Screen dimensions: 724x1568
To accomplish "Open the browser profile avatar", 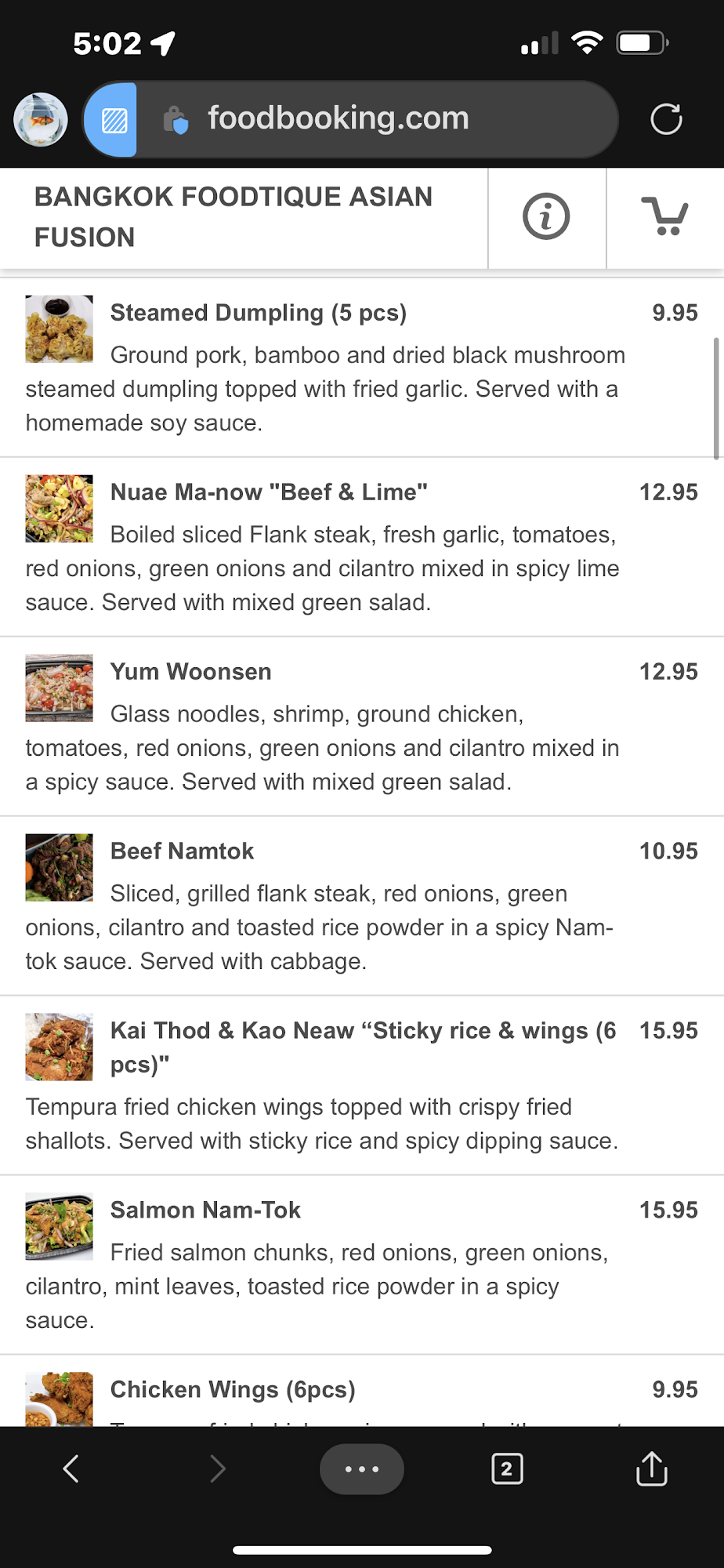I will tap(41, 120).
